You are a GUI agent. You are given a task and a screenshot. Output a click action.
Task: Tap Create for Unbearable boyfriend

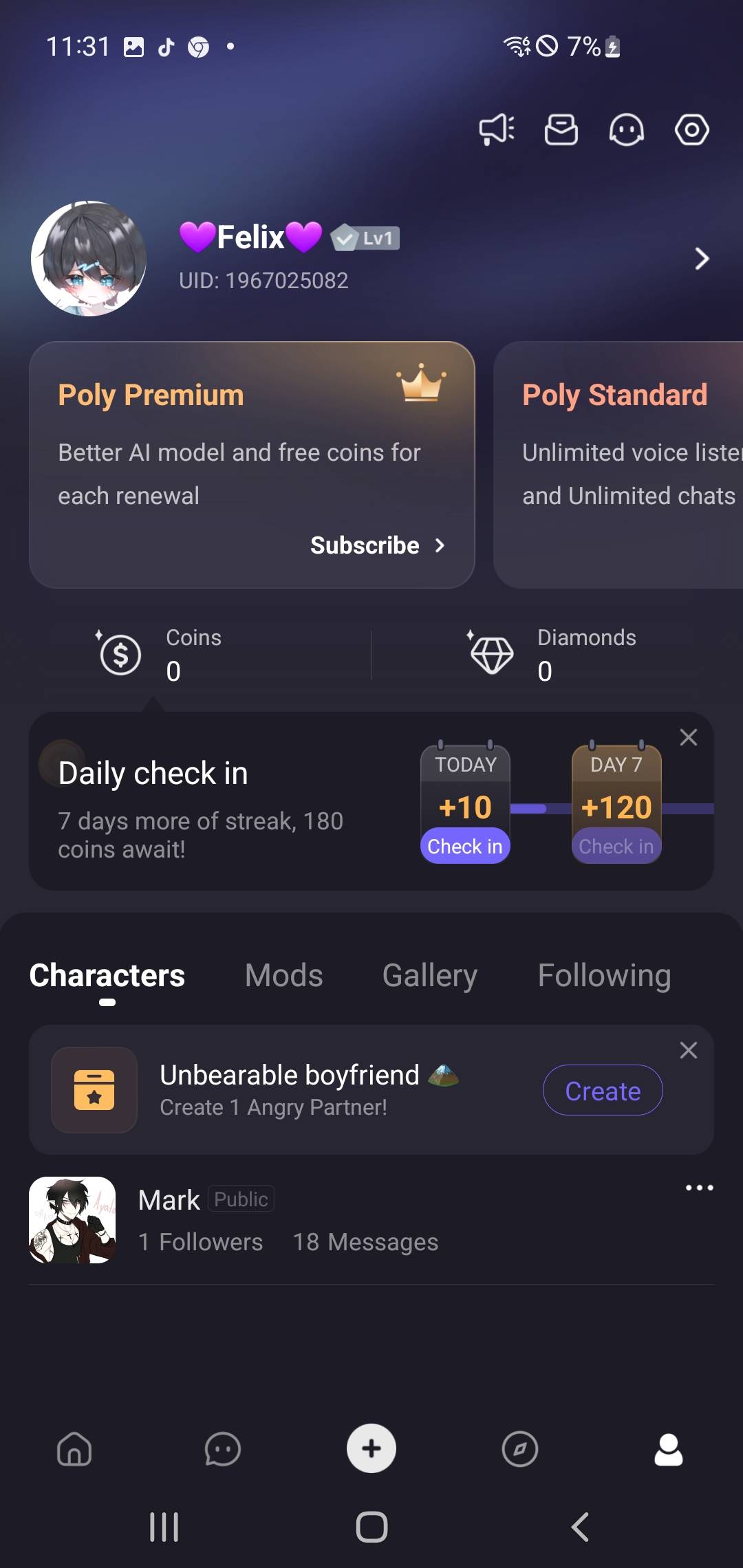tap(602, 1091)
